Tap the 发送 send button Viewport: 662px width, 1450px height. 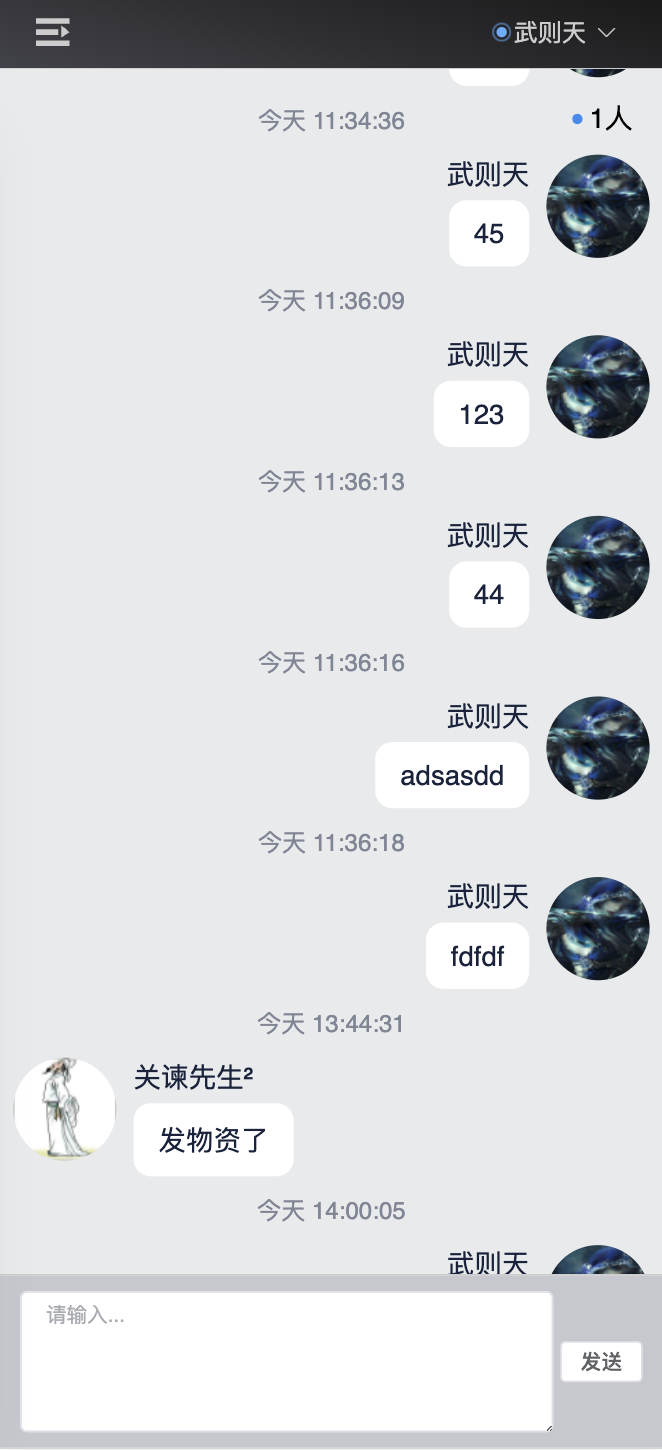click(x=601, y=1362)
